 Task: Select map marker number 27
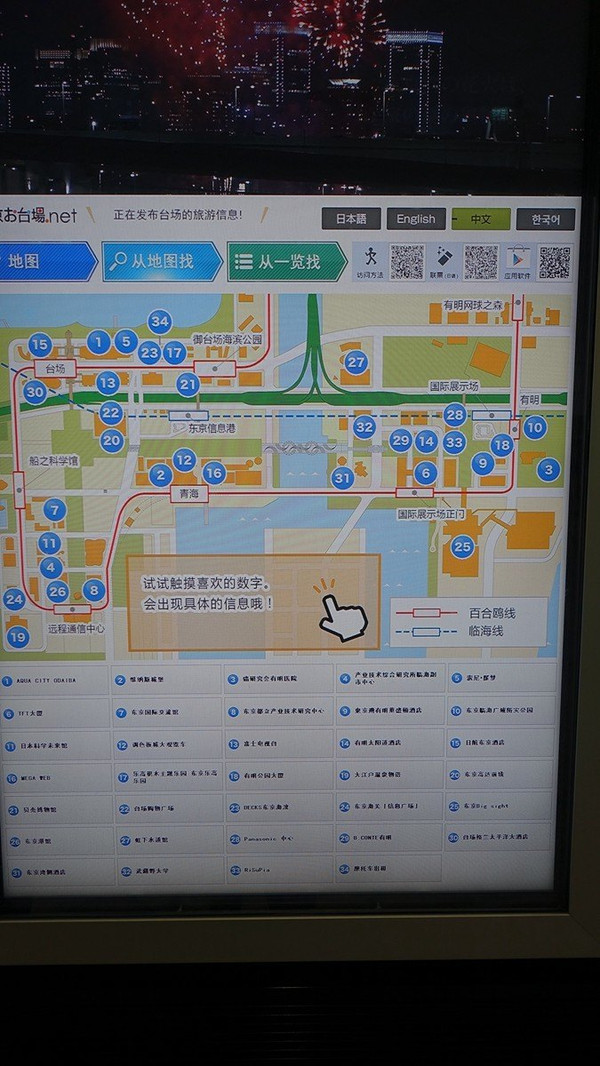click(356, 362)
